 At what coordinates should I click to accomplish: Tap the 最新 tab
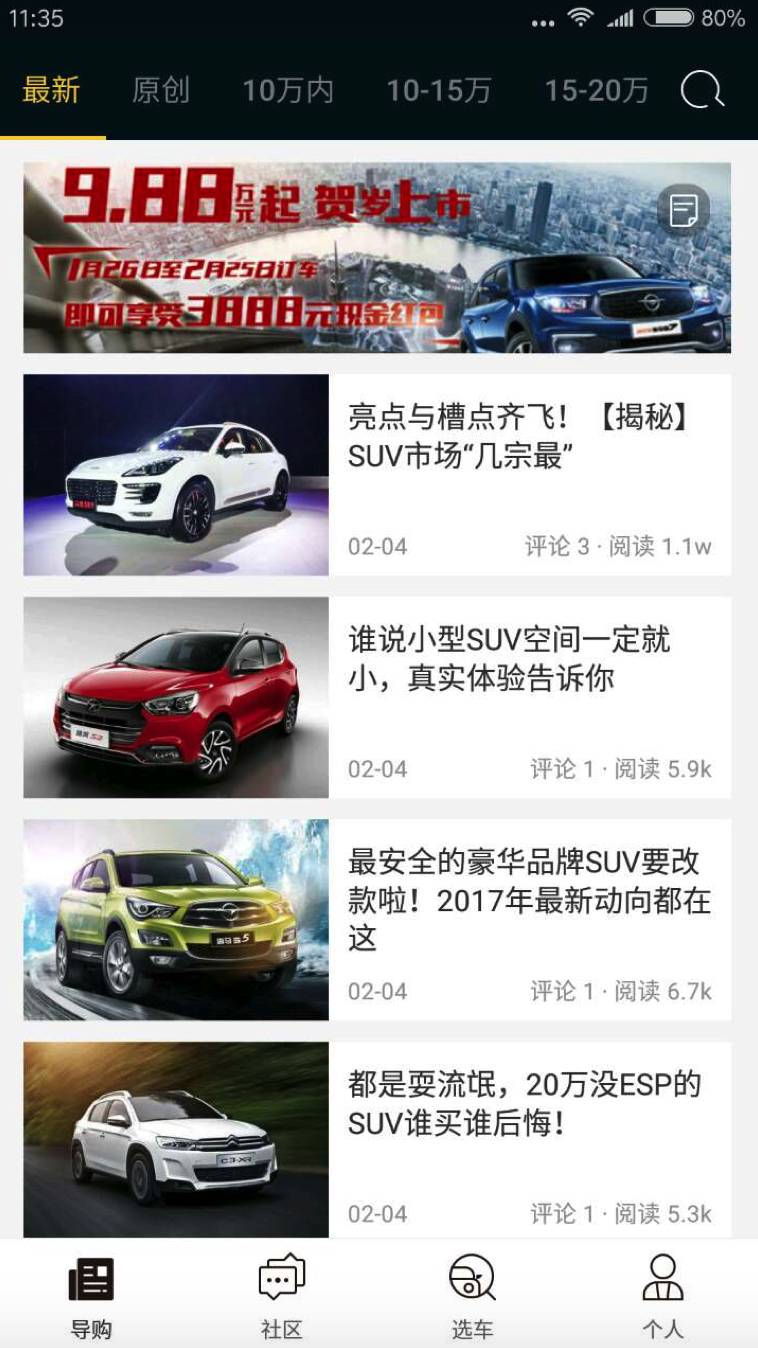[51, 91]
